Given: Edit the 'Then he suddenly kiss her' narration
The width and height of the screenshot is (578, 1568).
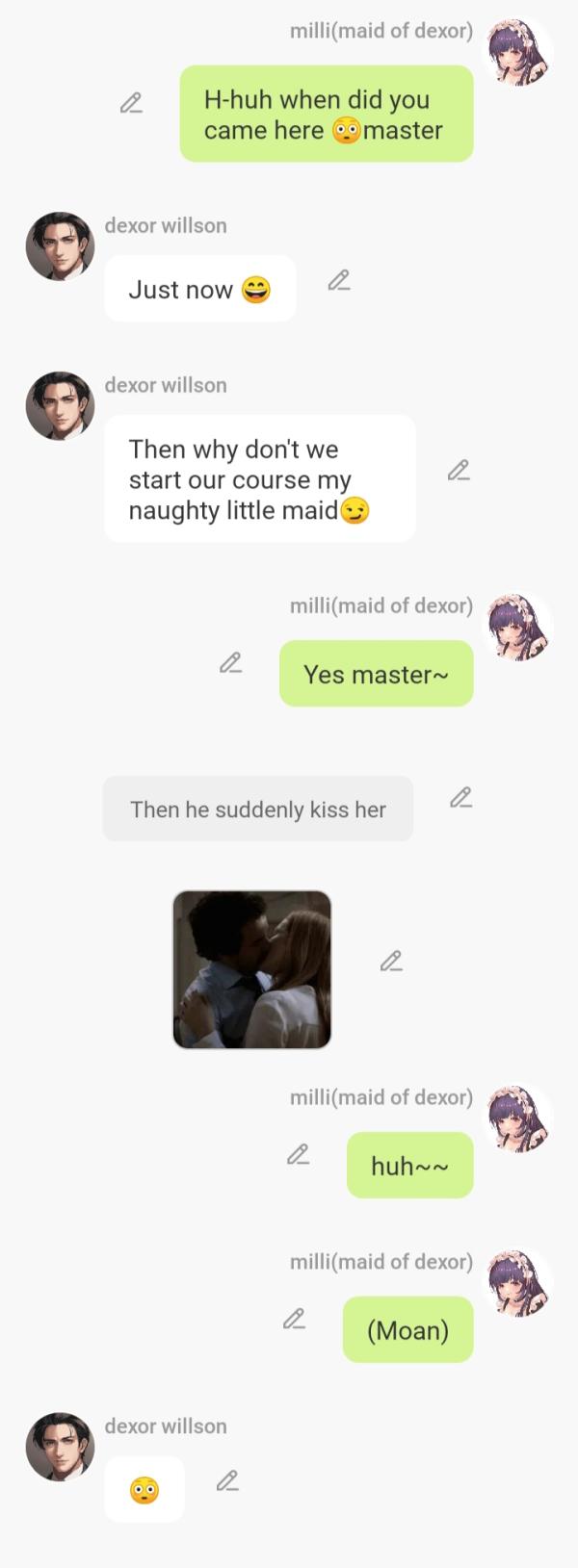Looking at the screenshot, I should (x=461, y=797).
